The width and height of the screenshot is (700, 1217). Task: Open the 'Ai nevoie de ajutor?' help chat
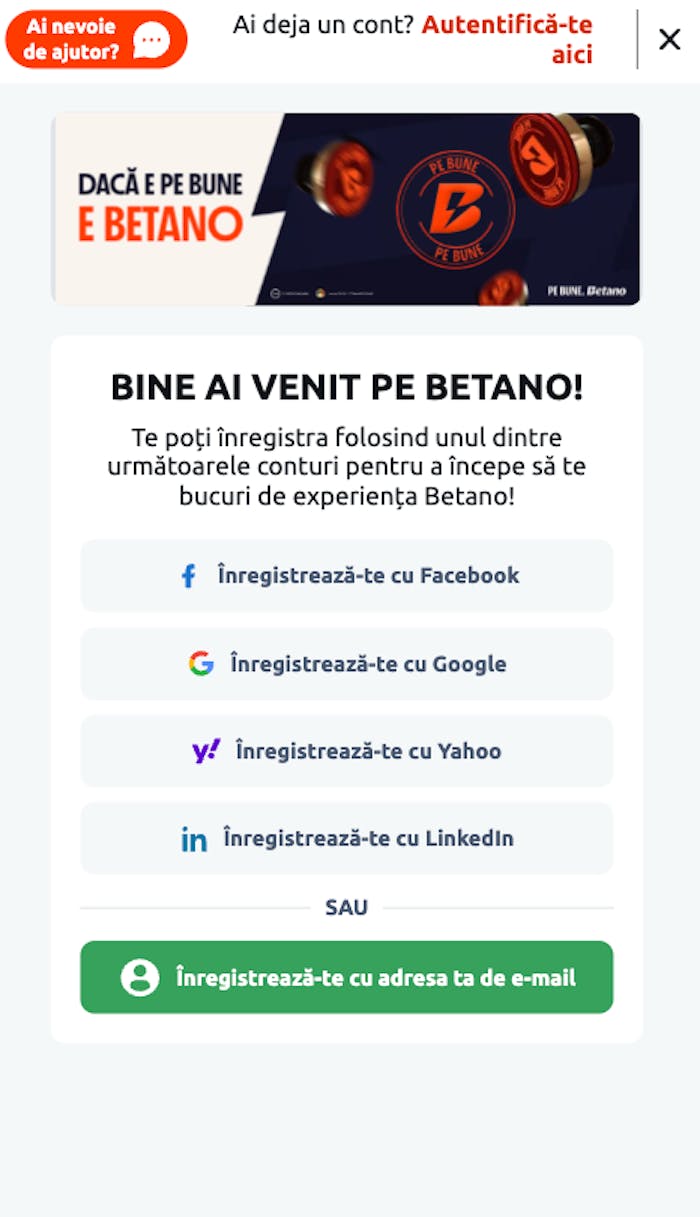point(96,40)
